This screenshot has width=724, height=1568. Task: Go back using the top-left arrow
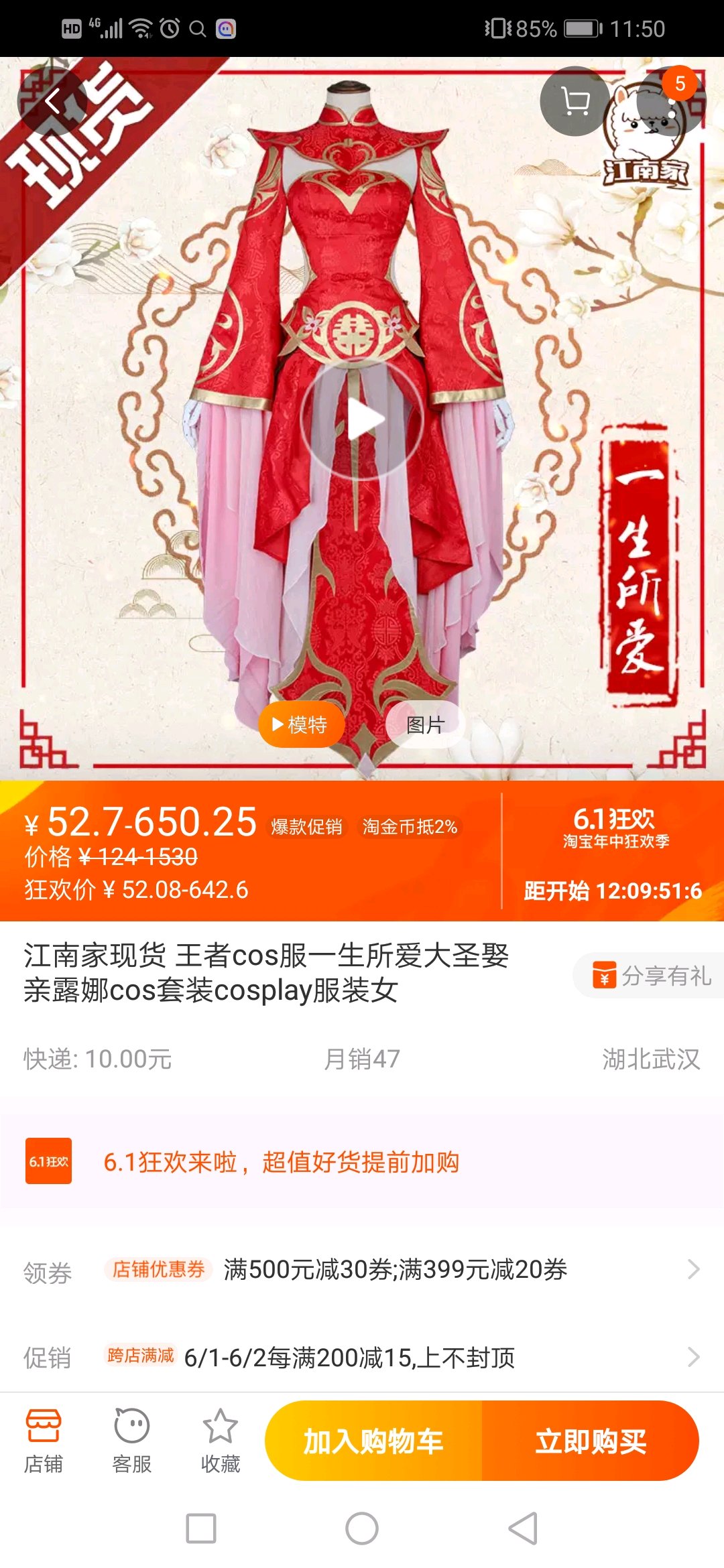pos(52,102)
